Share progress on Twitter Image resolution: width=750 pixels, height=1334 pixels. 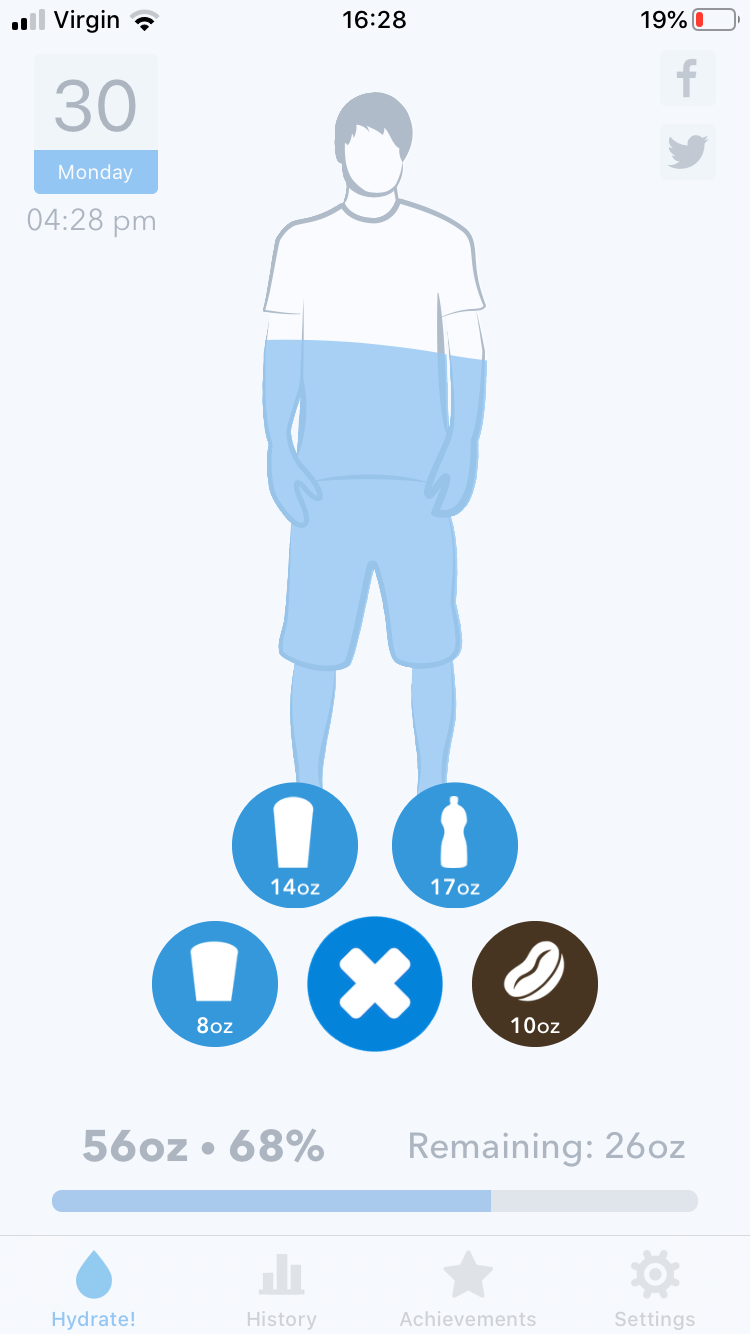pyautogui.click(x=687, y=152)
